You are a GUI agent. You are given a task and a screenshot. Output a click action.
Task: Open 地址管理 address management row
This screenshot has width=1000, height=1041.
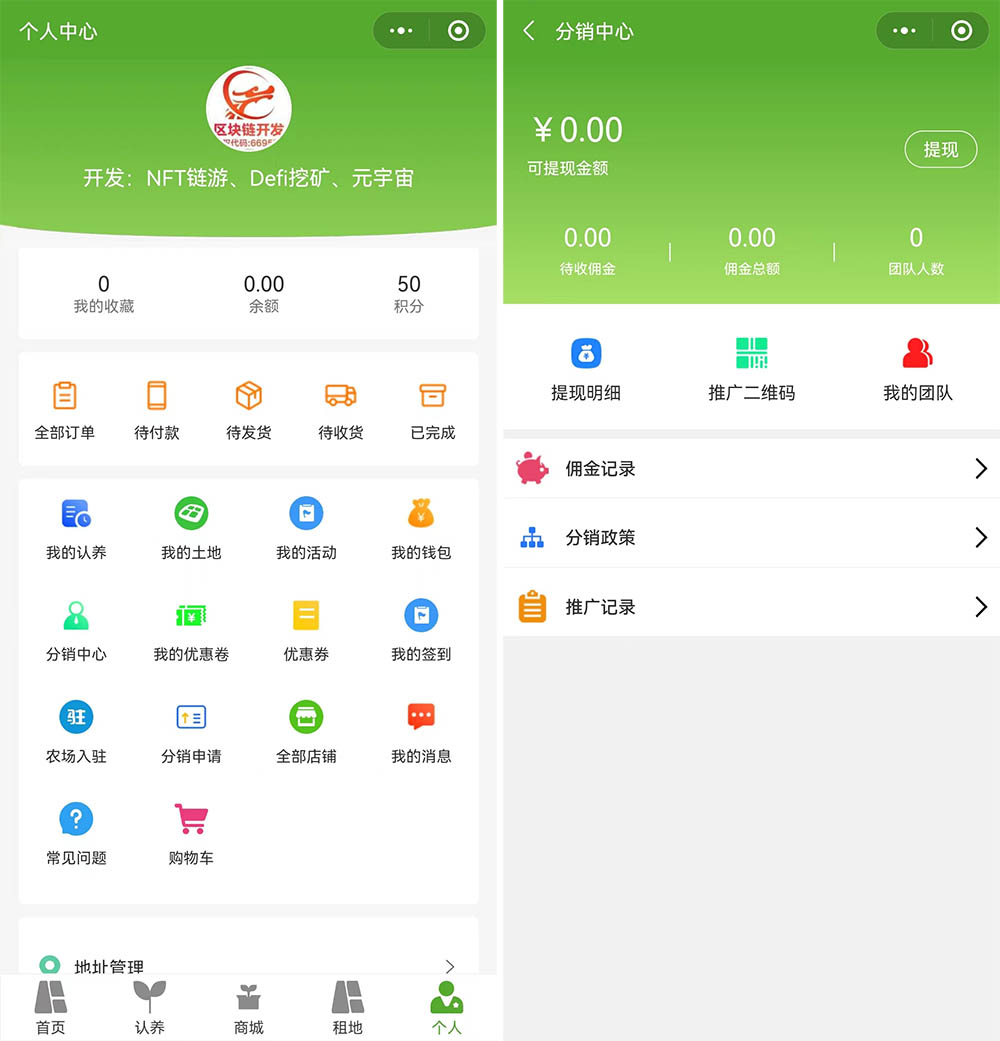click(x=248, y=966)
